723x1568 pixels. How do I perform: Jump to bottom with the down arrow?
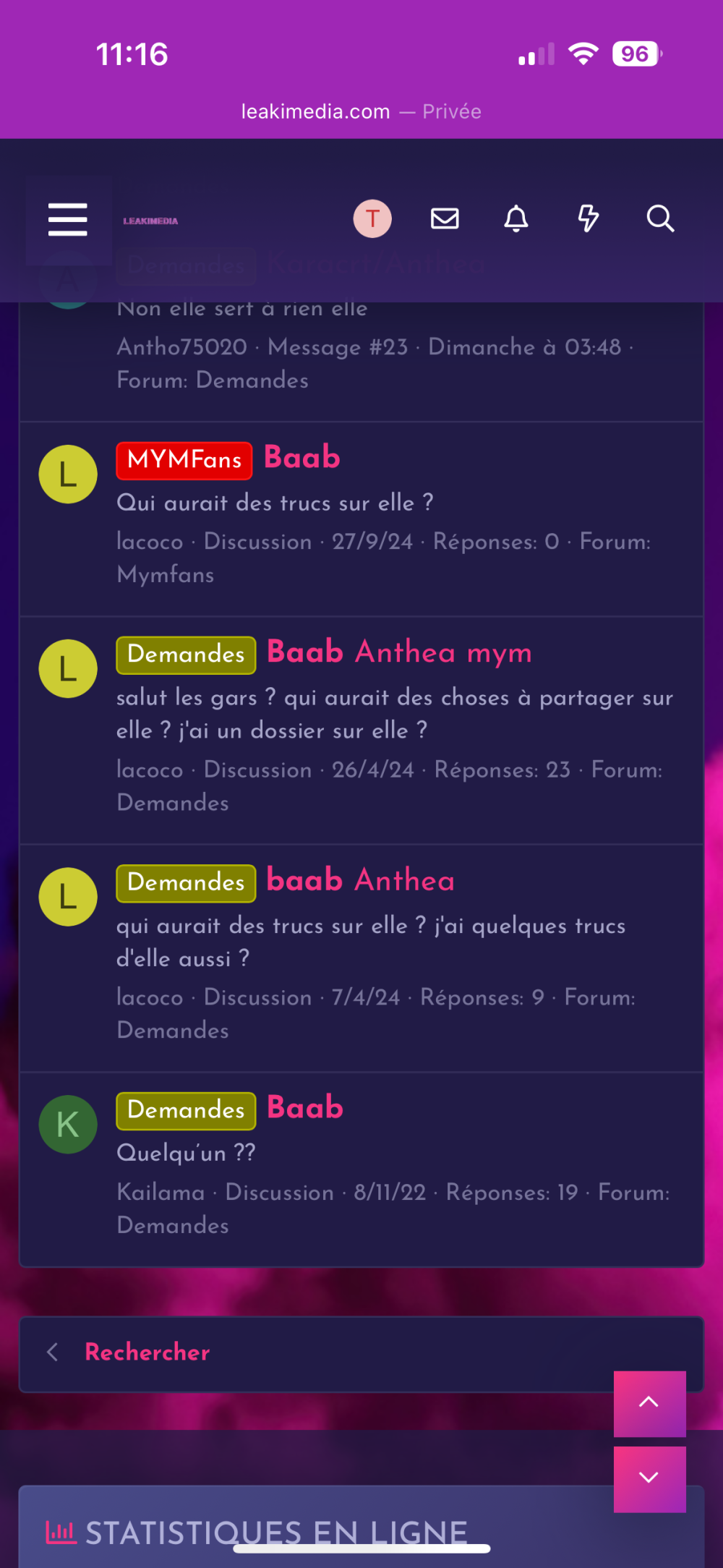(x=649, y=1478)
